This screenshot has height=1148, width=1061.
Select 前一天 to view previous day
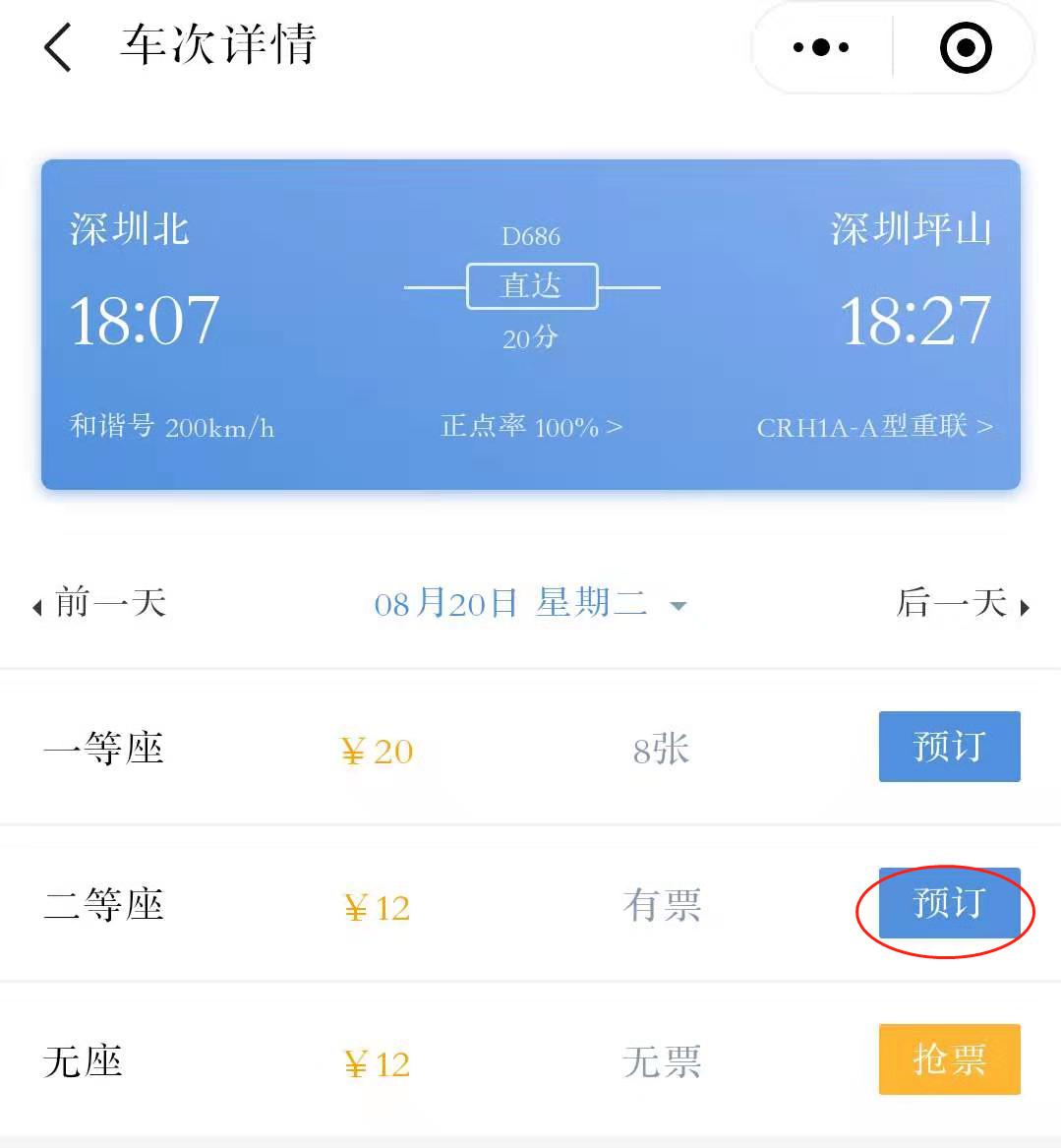(x=108, y=604)
